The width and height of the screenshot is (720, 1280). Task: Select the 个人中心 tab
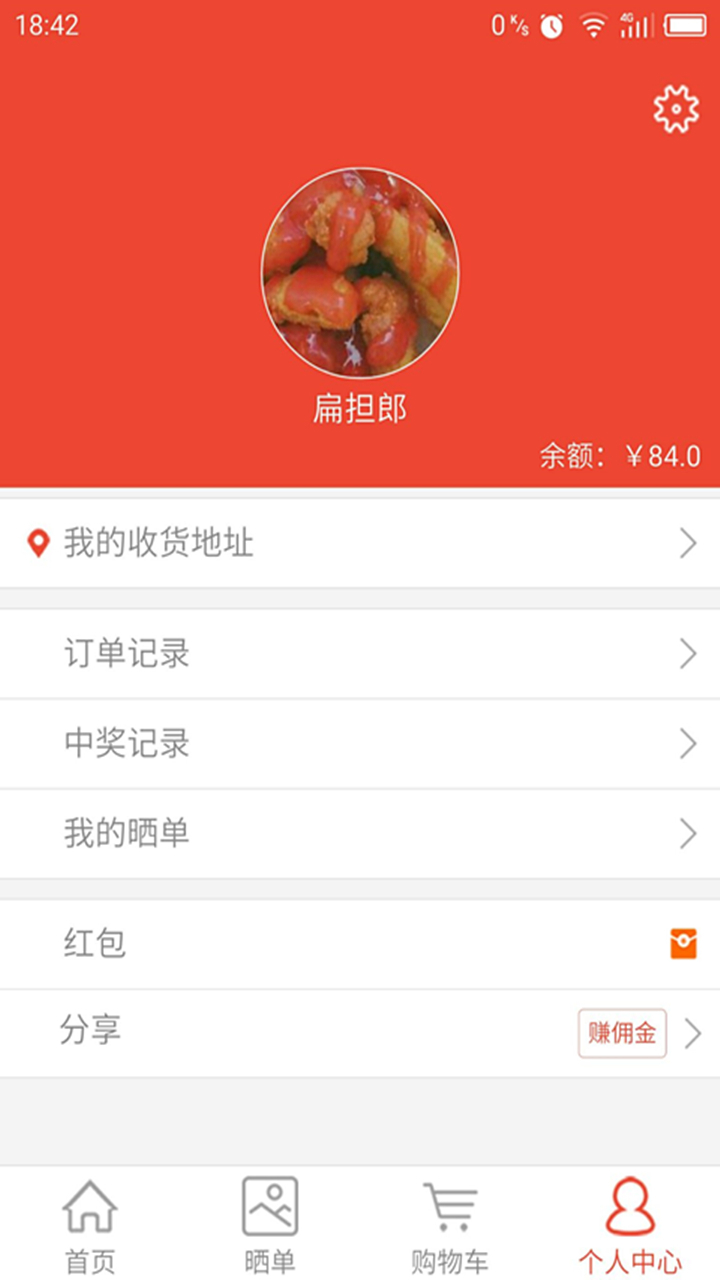click(x=630, y=1224)
